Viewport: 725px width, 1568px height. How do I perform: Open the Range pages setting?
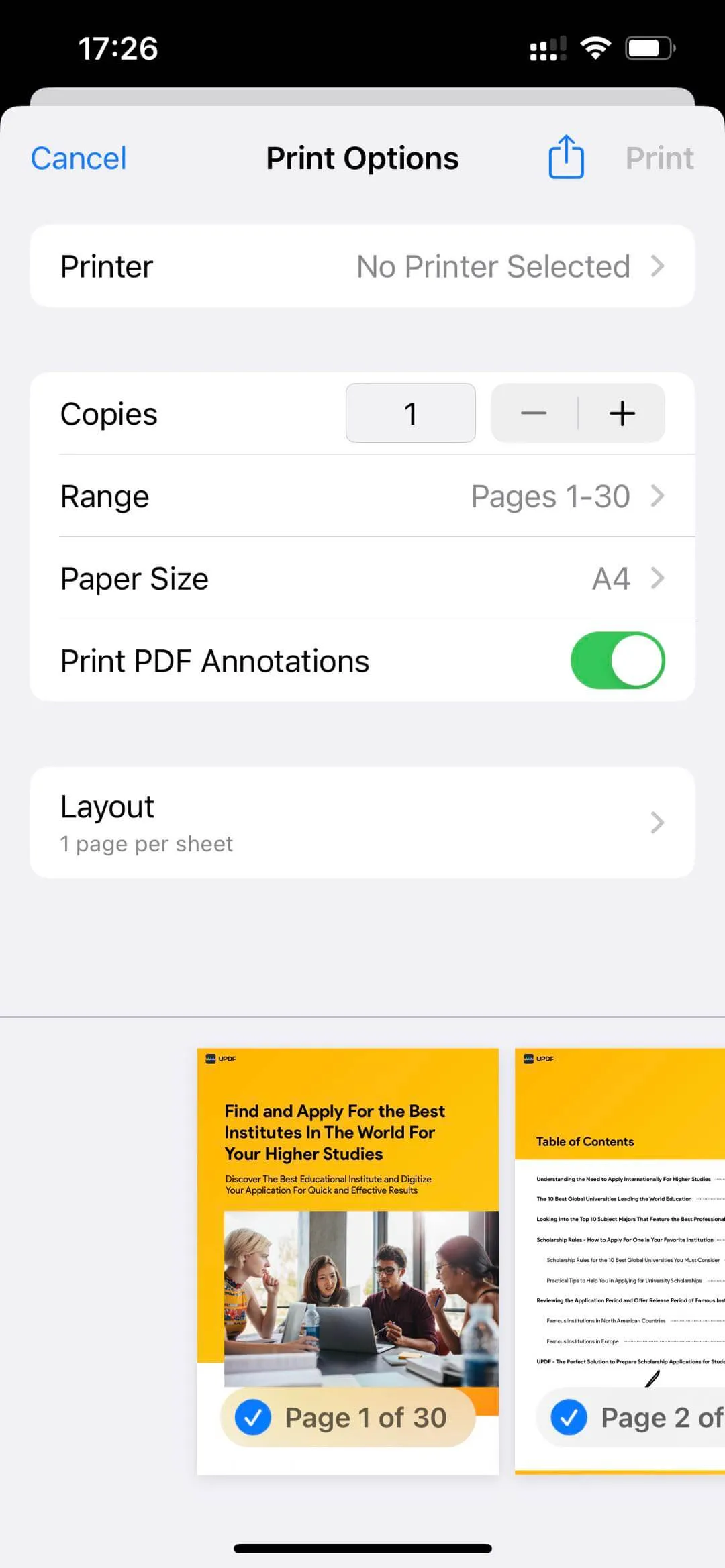(362, 496)
